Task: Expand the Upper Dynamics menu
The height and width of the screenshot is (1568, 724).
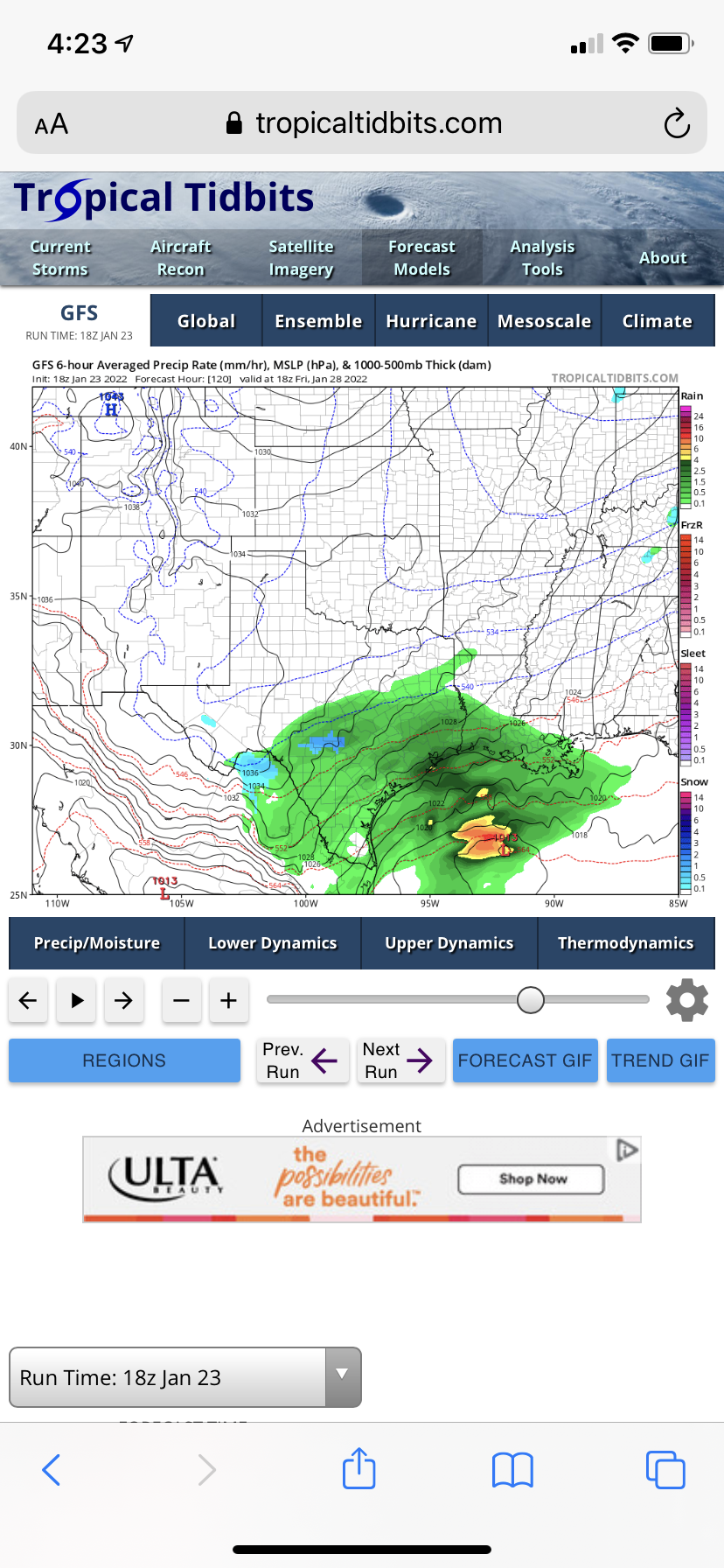Action: tap(449, 943)
